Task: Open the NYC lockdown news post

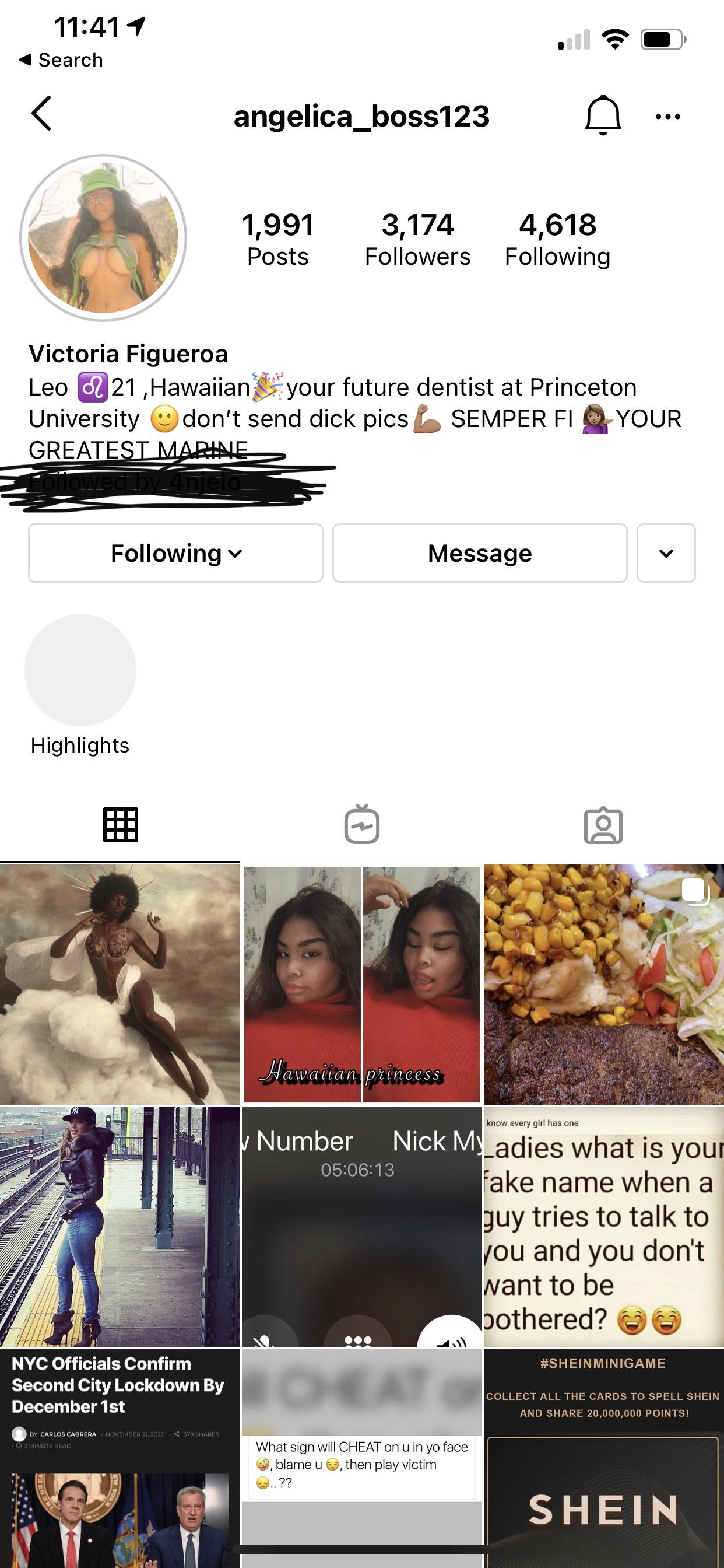Action: tap(120, 1458)
